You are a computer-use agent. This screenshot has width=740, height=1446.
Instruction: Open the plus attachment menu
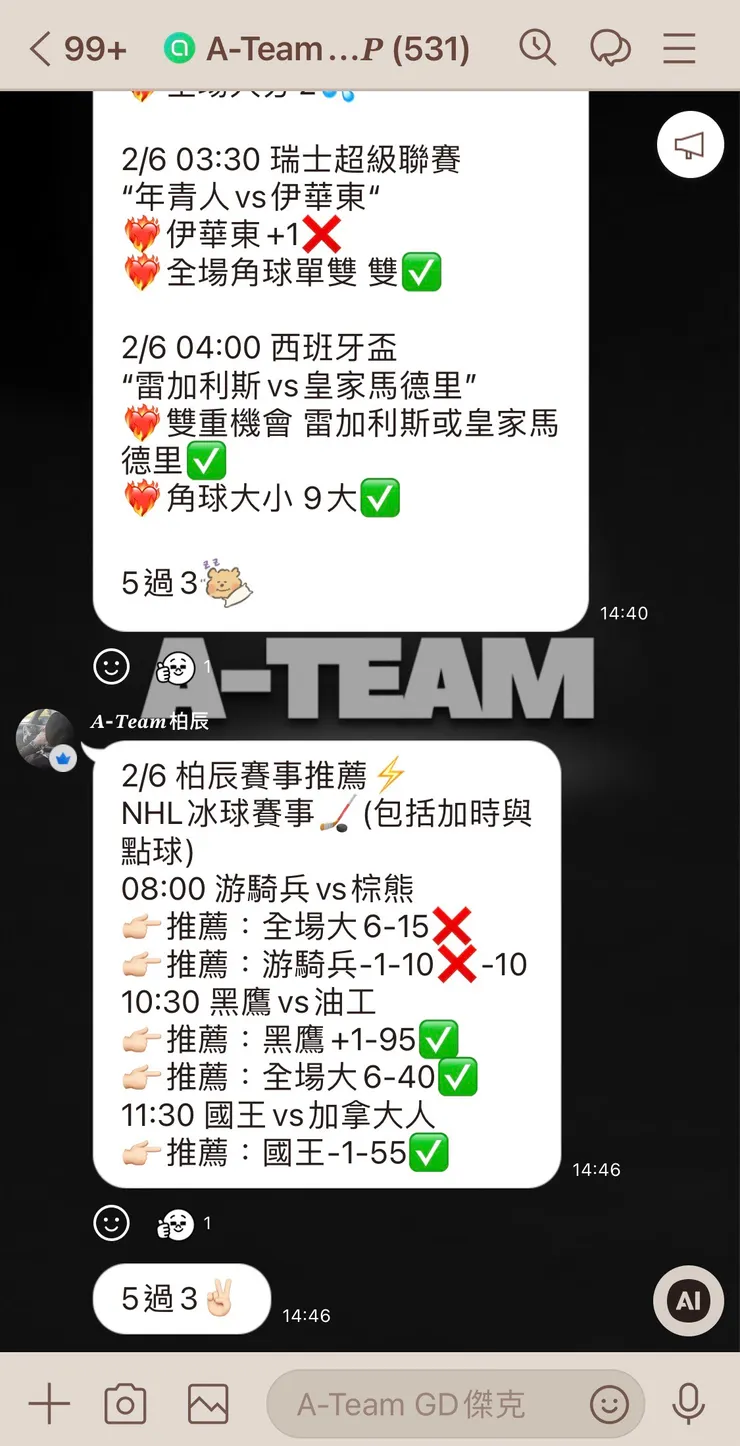49,1404
